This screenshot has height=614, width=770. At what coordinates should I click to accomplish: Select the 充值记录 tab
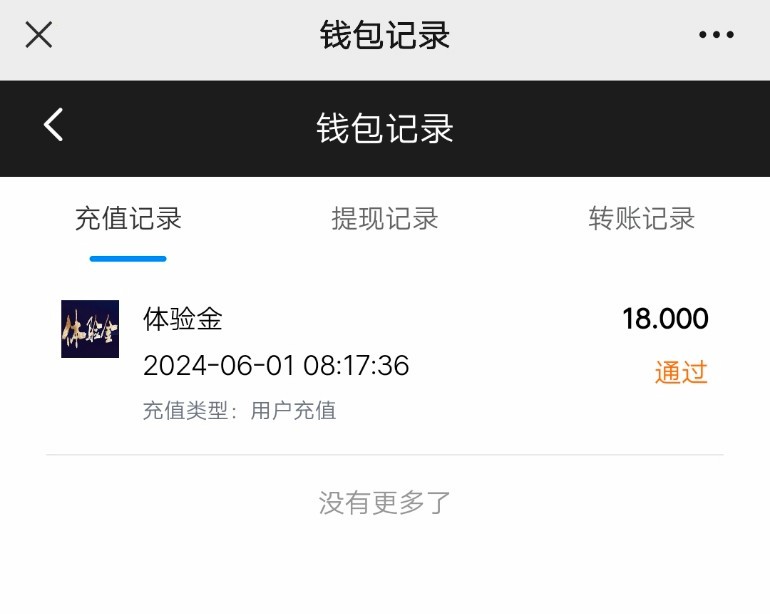[128, 219]
